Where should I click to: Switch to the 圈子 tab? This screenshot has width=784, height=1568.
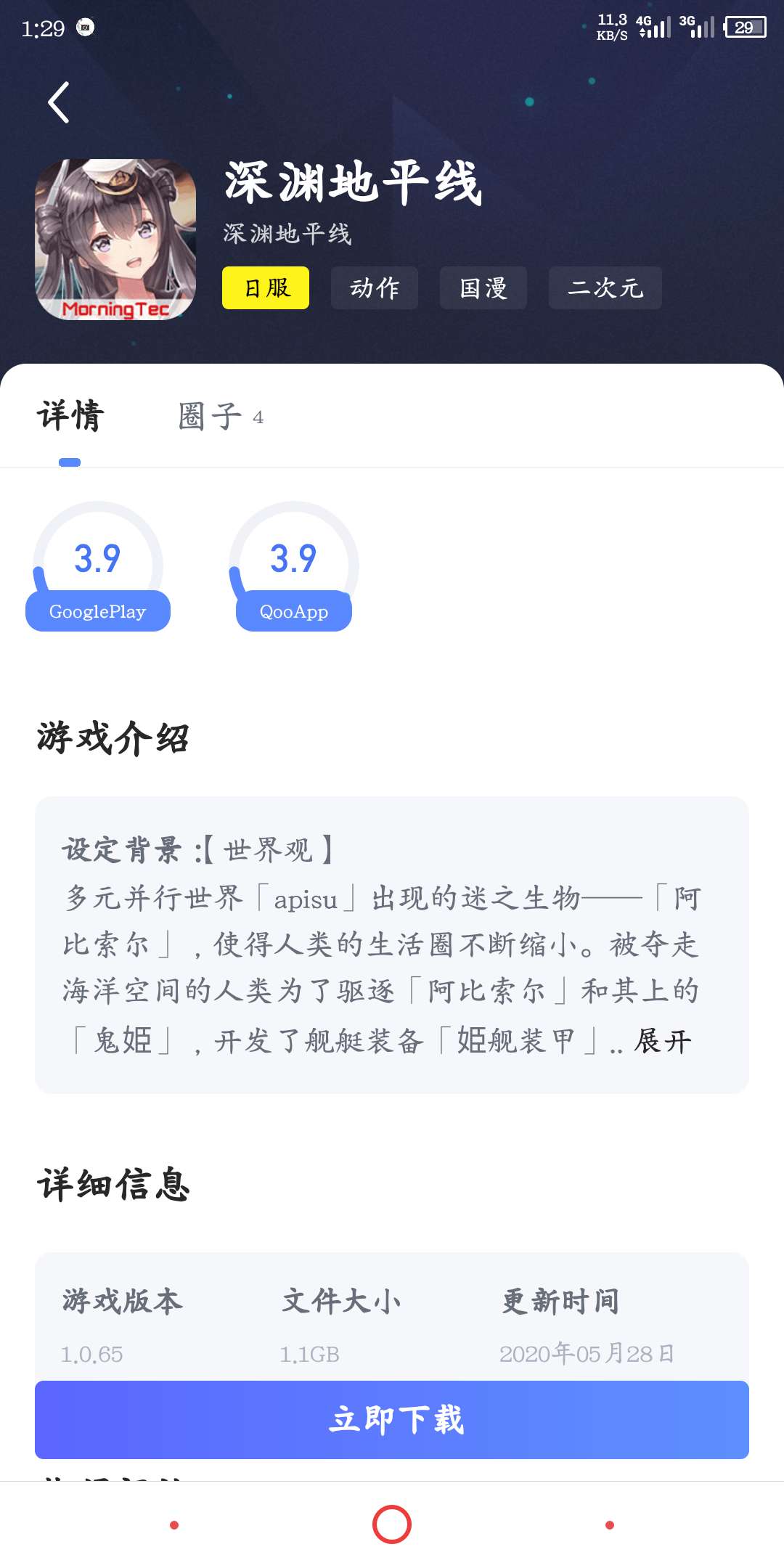click(x=220, y=417)
